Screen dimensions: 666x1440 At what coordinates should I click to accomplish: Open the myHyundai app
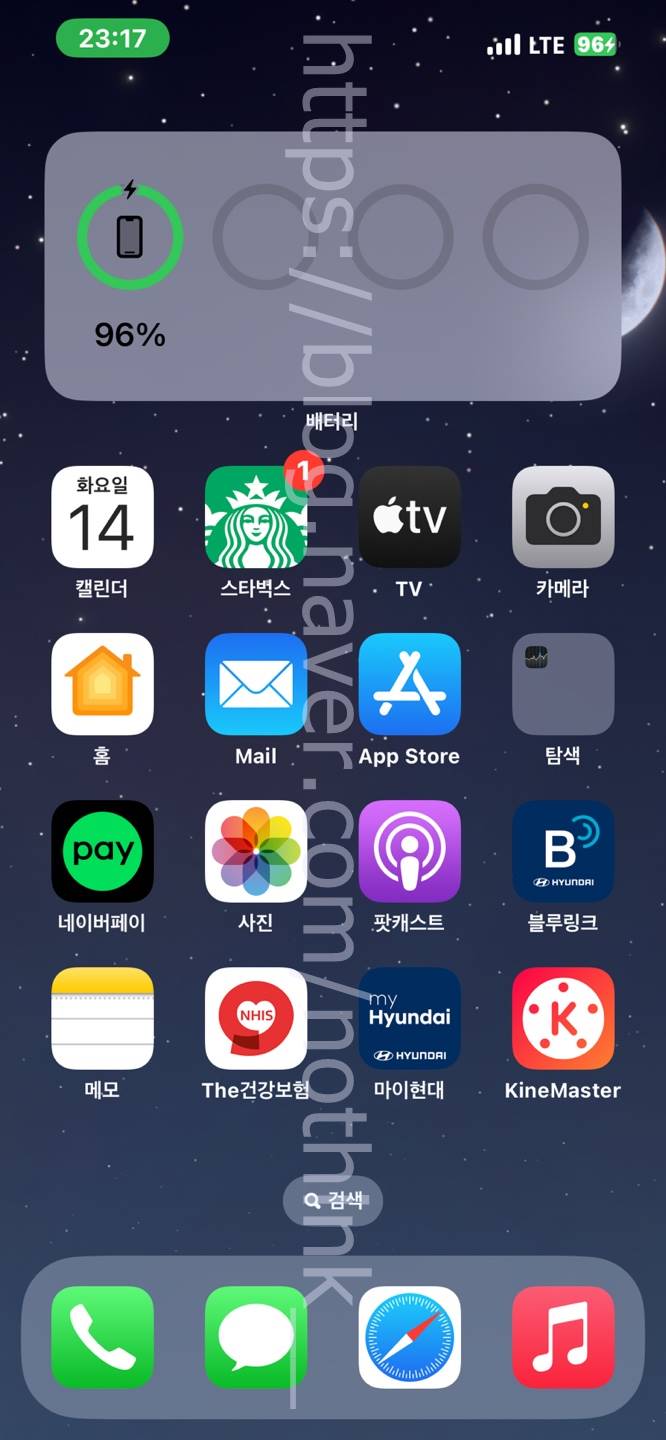tap(410, 1018)
